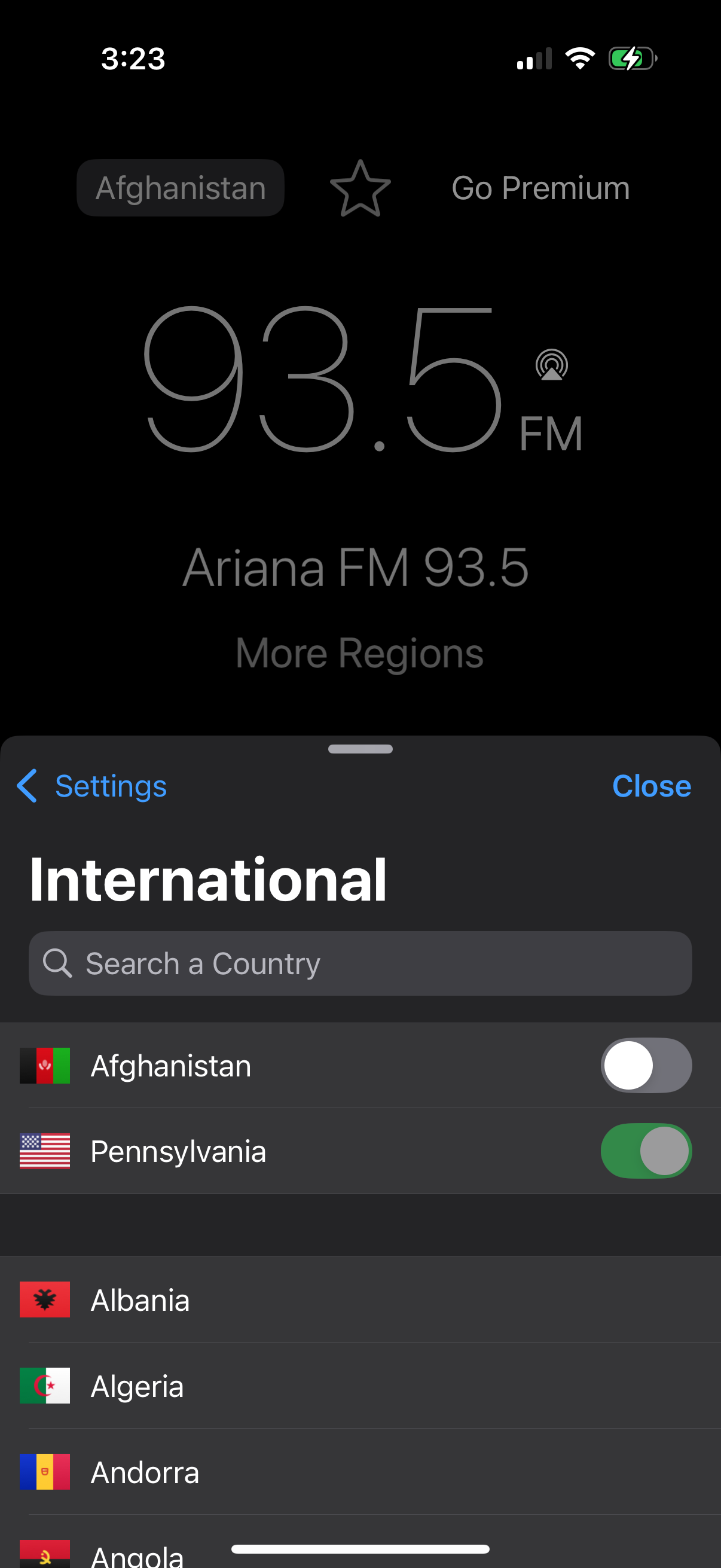Tap the Albania flag icon
The width and height of the screenshot is (721, 1568).
(x=45, y=1299)
